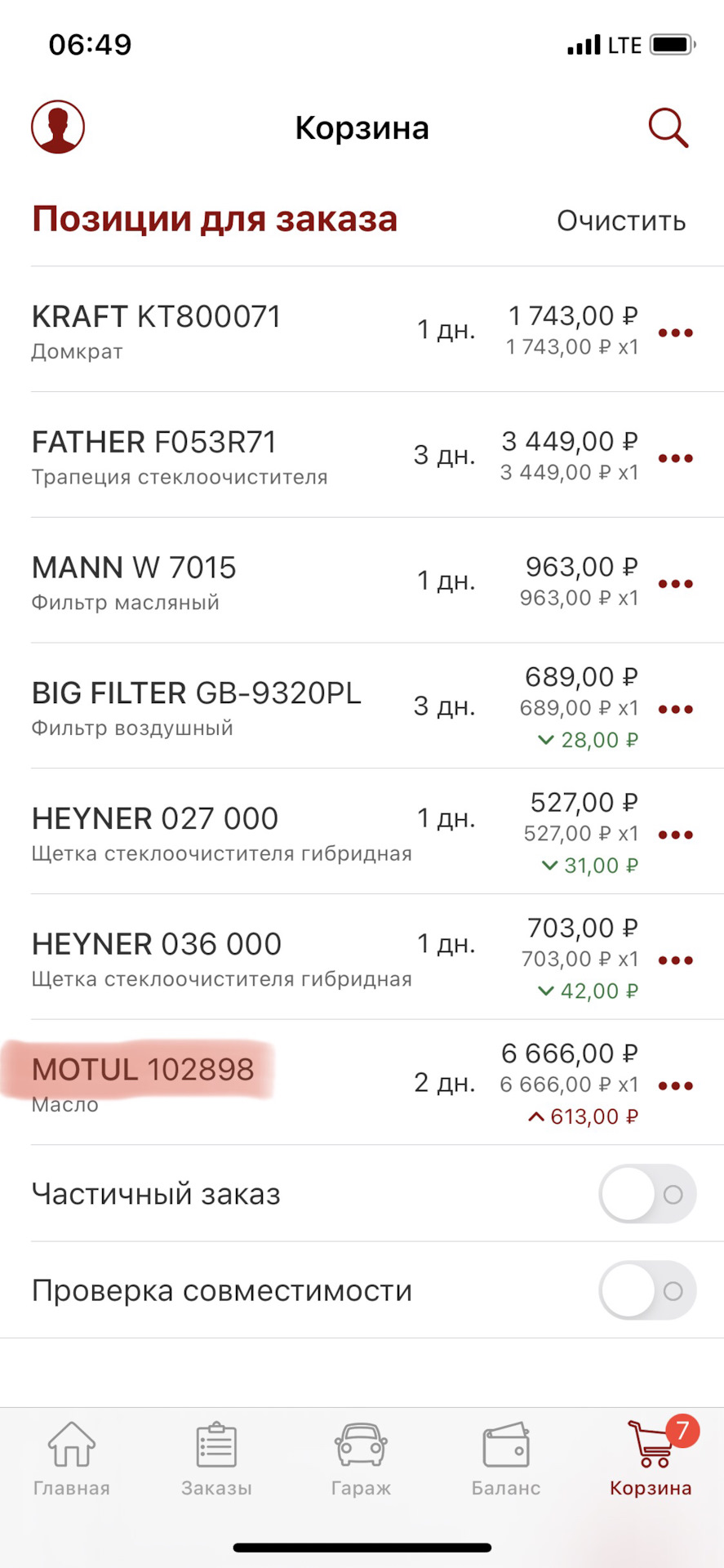
Task: Enable the Частичный заказ switch
Action: (647, 1194)
